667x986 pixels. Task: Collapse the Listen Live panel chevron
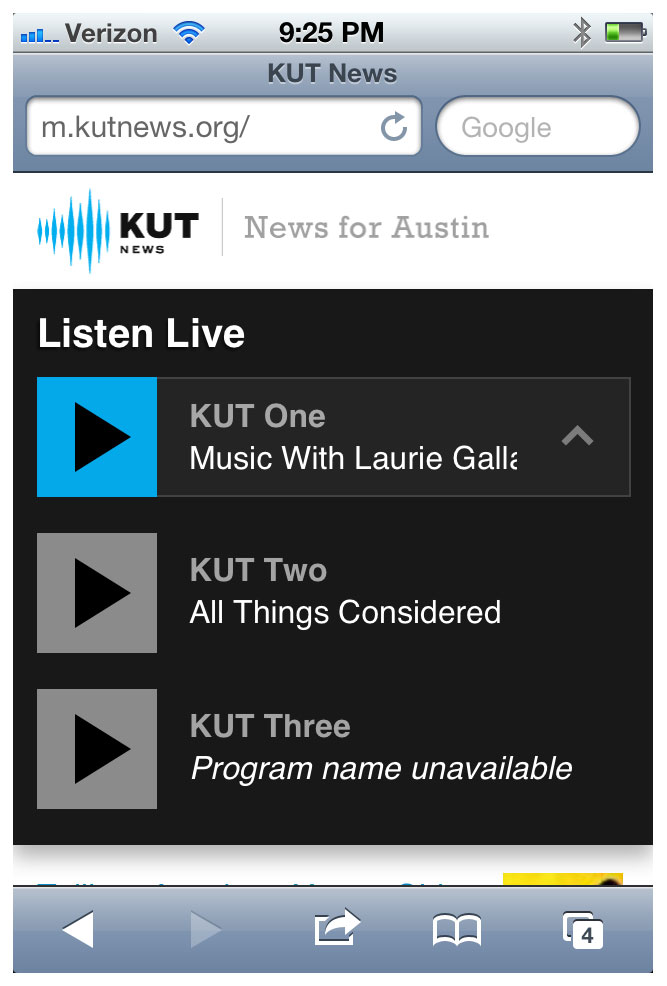click(577, 436)
